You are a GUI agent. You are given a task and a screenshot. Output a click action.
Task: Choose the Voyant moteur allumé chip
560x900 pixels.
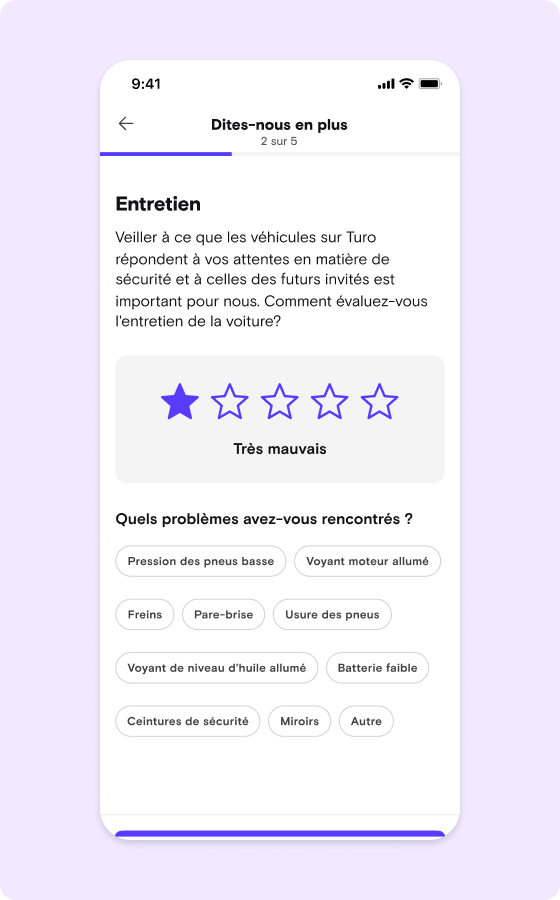pyautogui.click(x=367, y=561)
